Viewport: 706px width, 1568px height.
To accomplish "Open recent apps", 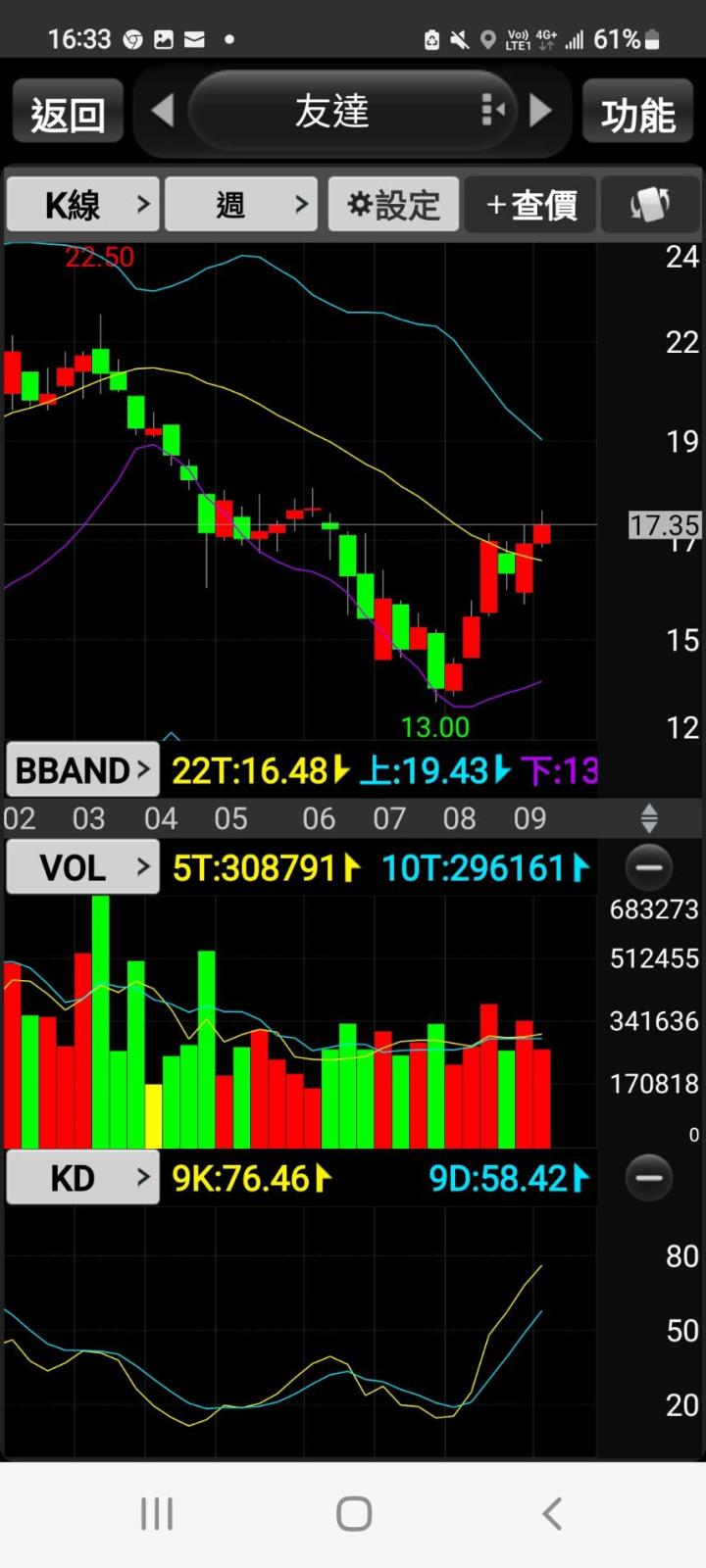I will point(157,1513).
